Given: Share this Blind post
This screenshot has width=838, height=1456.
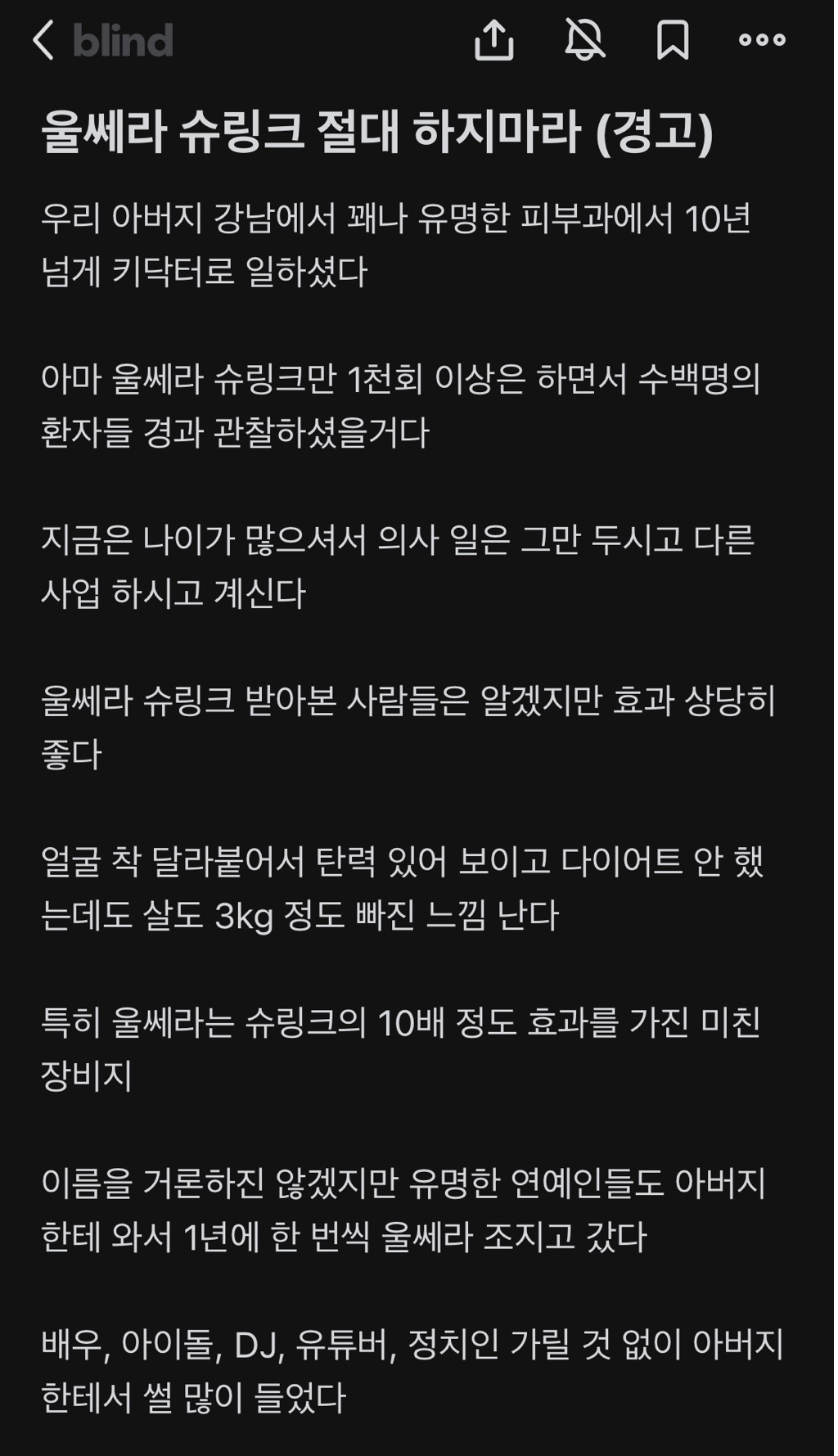Looking at the screenshot, I should 494,39.
